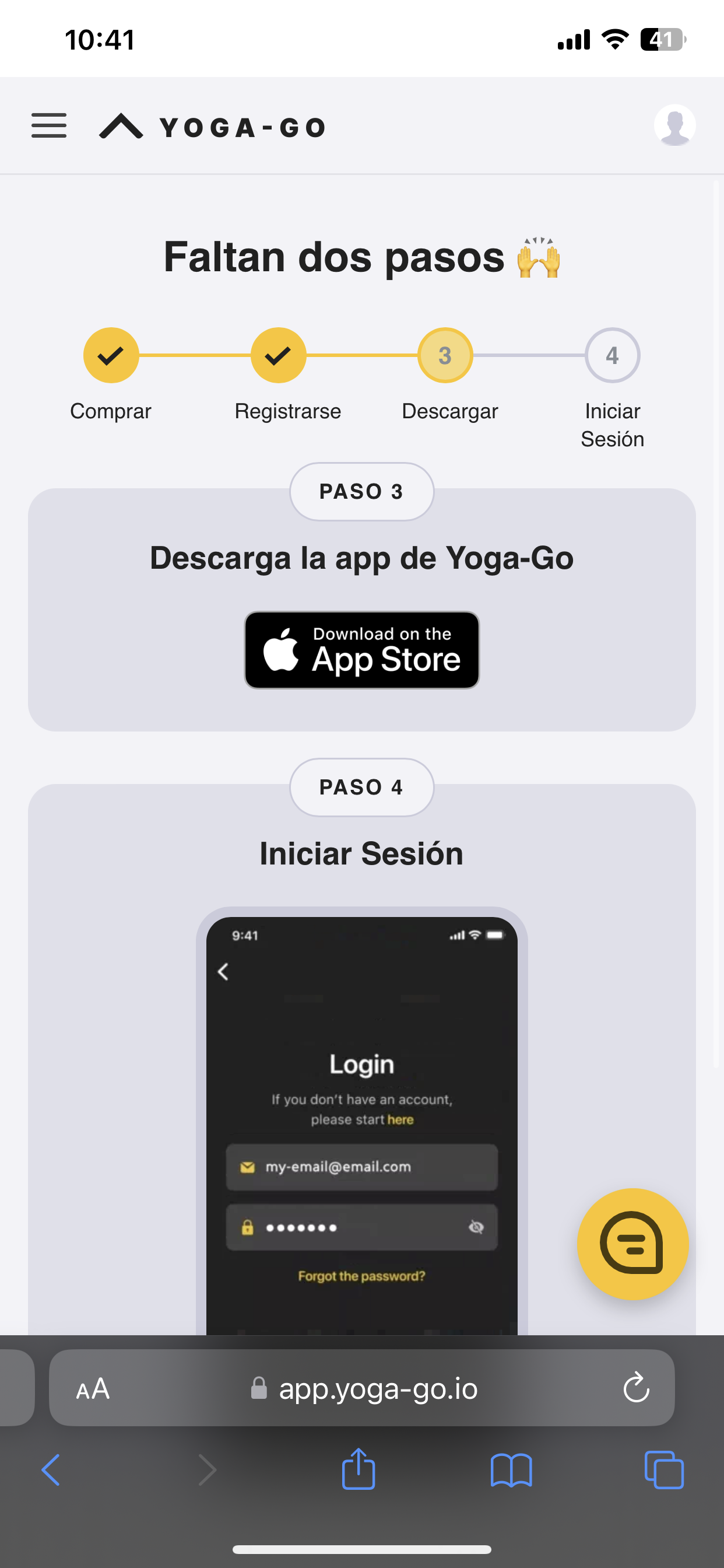Reload the yoga-go page
Viewport: 724px width, 1568px height.
click(x=636, y=1388)
